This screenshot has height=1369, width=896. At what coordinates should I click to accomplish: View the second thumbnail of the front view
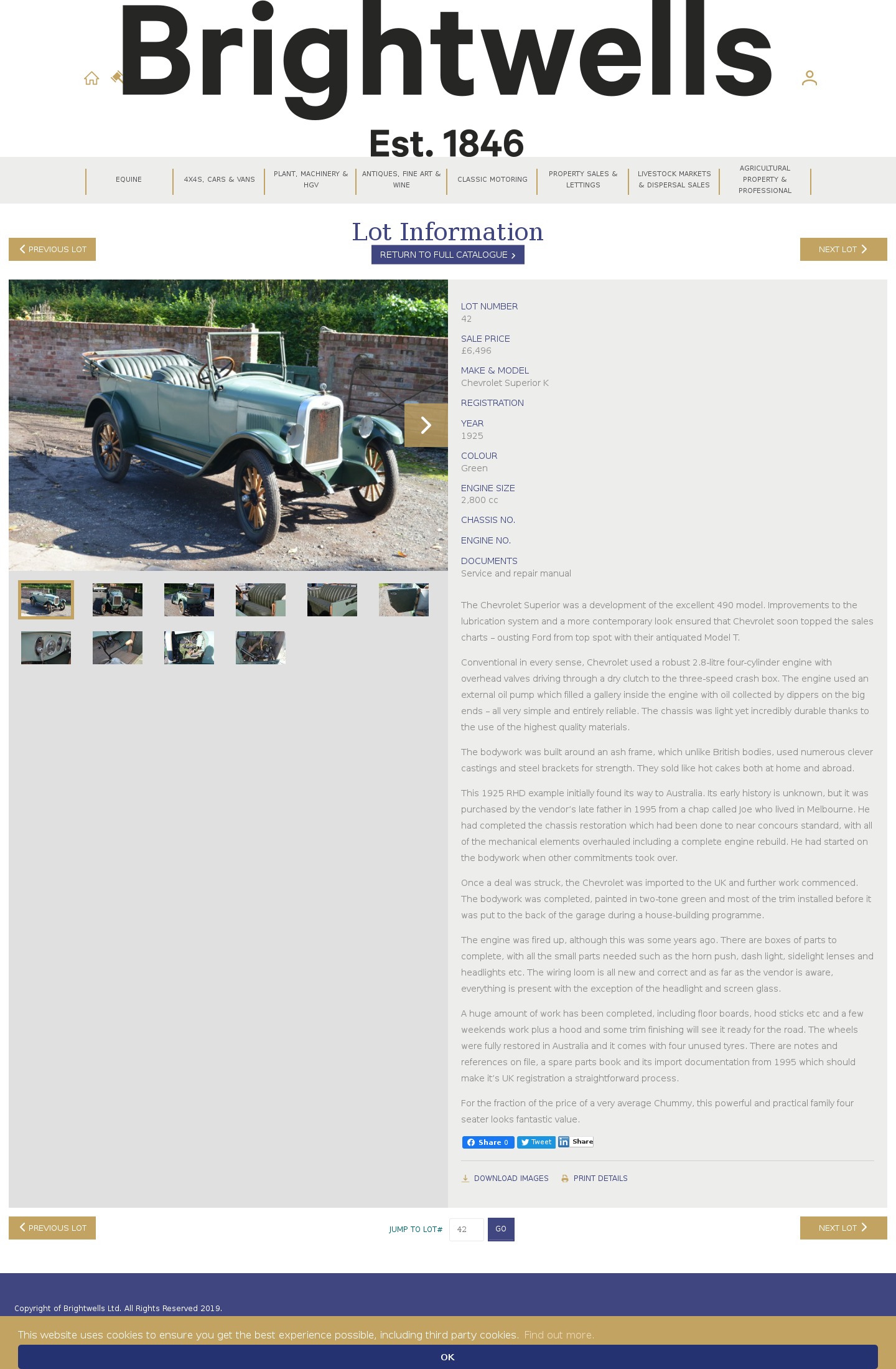click(x=118, y=600)
